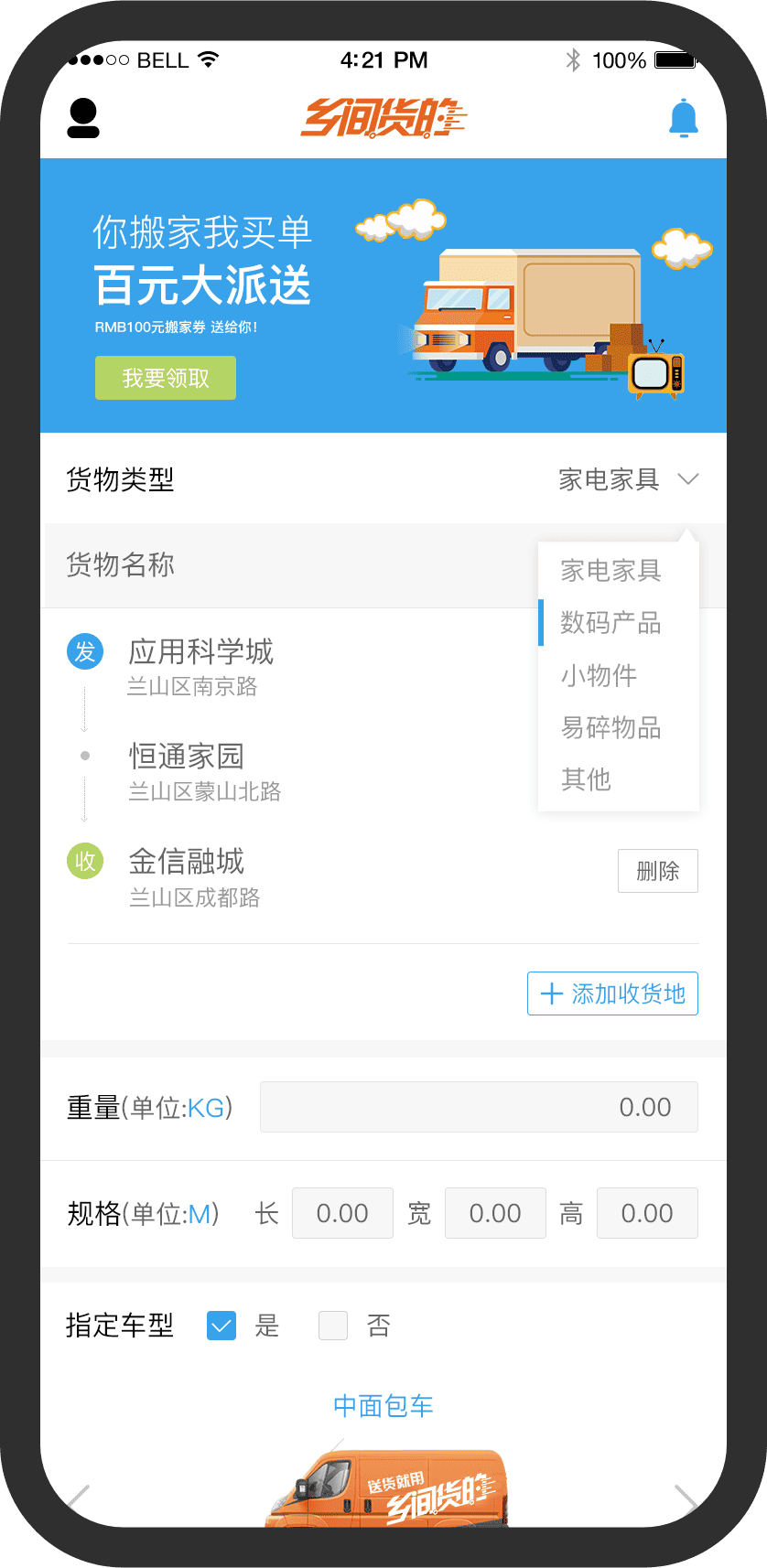The height and width of the screenshot is (1568, 767).
Task: Tap the 我要领取 coupon button
Action: coord(166,378)
